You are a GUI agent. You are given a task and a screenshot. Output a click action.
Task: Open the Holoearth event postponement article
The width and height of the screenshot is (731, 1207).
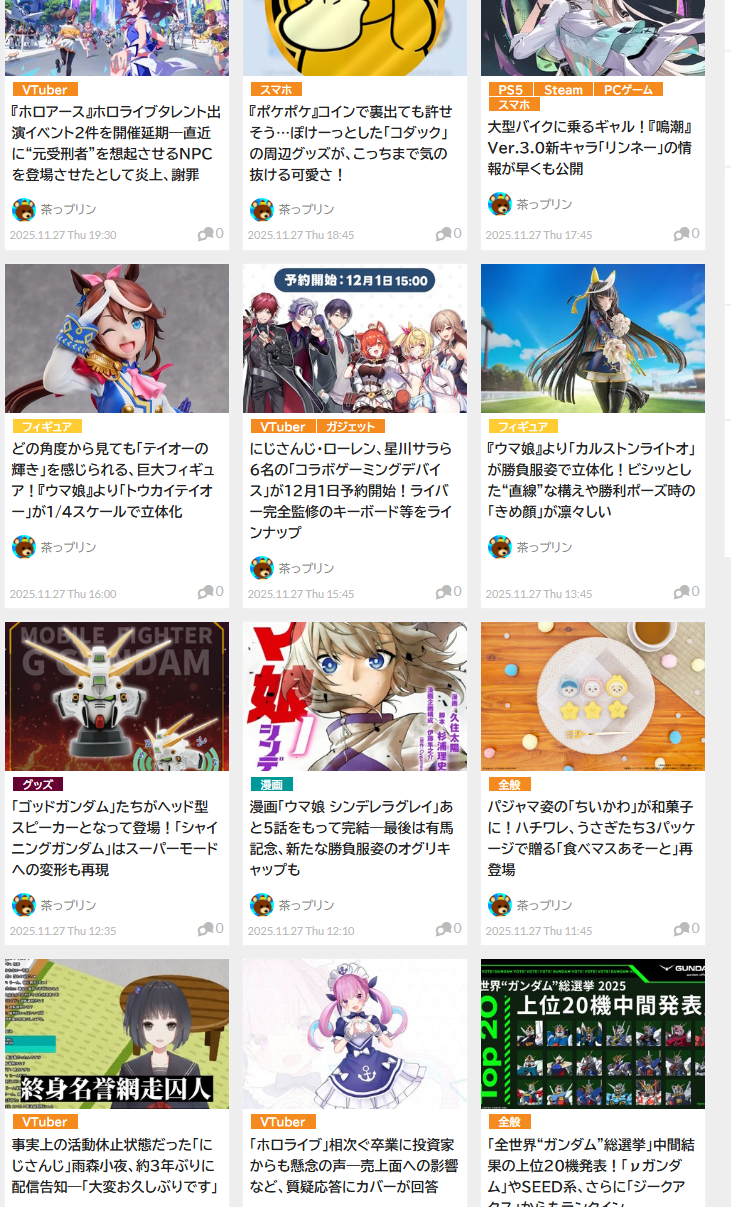tap(116, 143)
